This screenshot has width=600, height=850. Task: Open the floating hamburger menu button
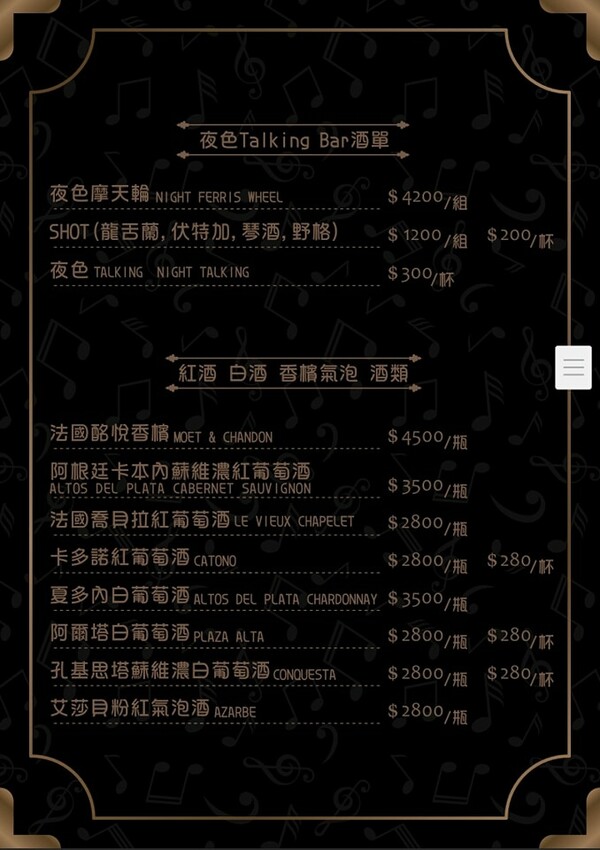[573, 368]
